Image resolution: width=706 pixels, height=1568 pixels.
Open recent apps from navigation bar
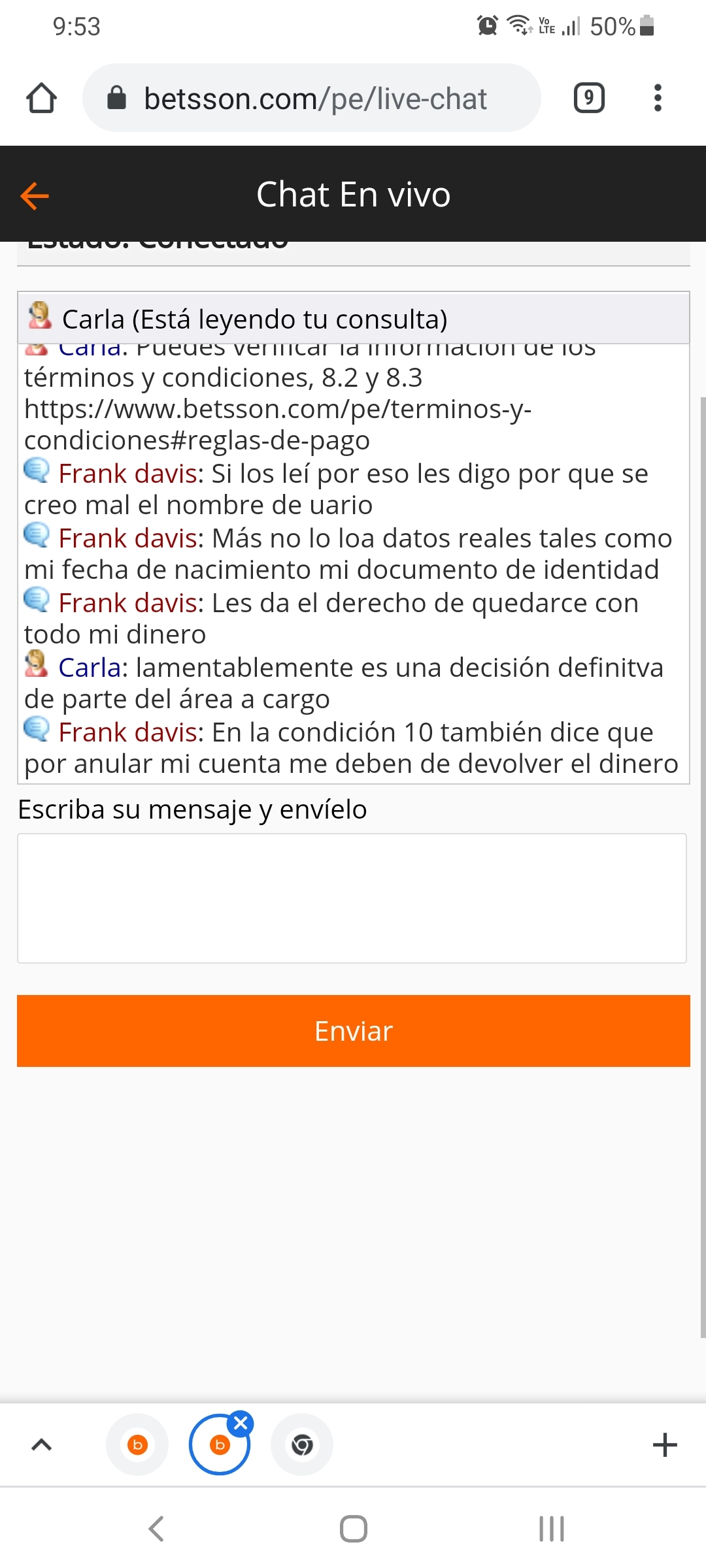click(x=551, y=1529)
